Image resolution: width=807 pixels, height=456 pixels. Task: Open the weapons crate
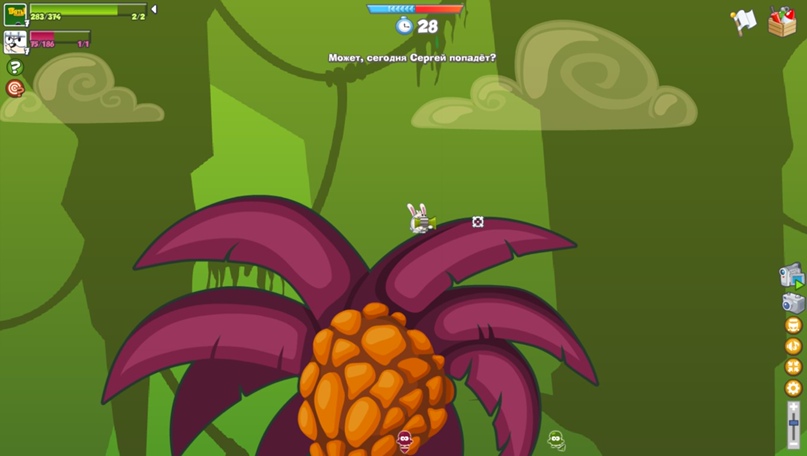coord(782,22)
